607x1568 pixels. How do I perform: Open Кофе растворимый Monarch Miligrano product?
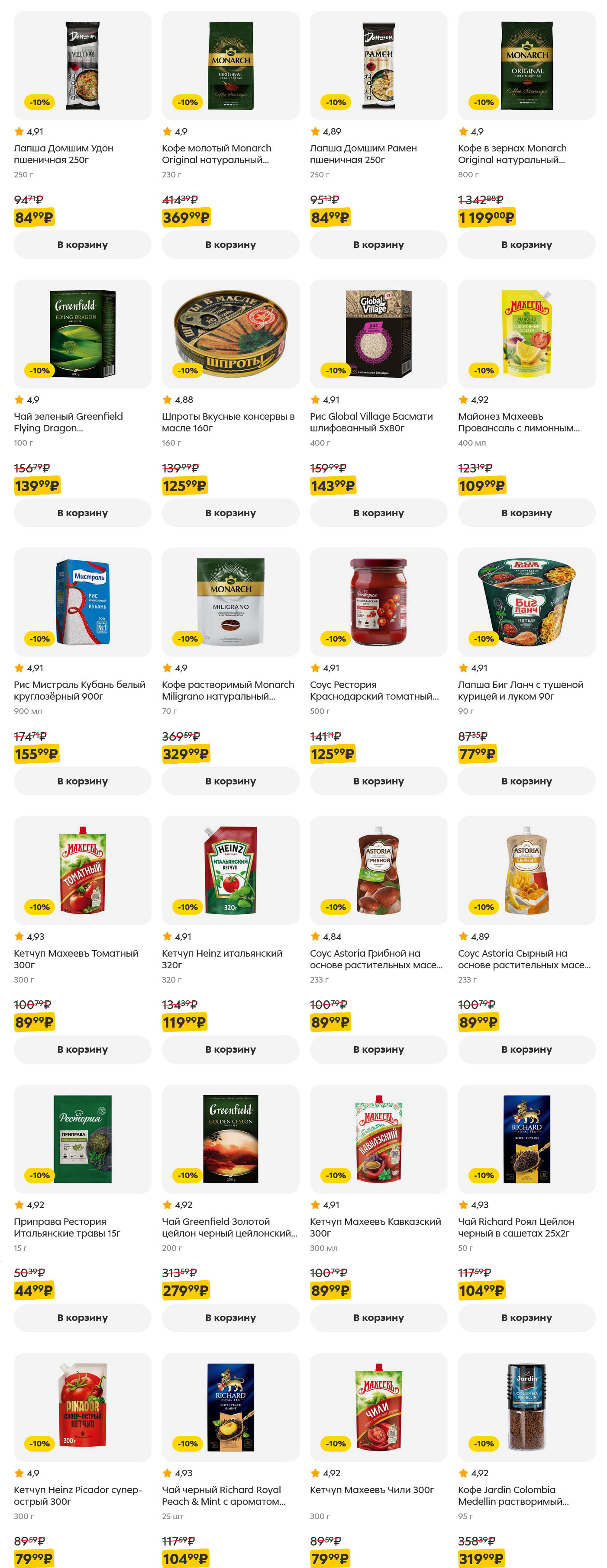[228, 690]
